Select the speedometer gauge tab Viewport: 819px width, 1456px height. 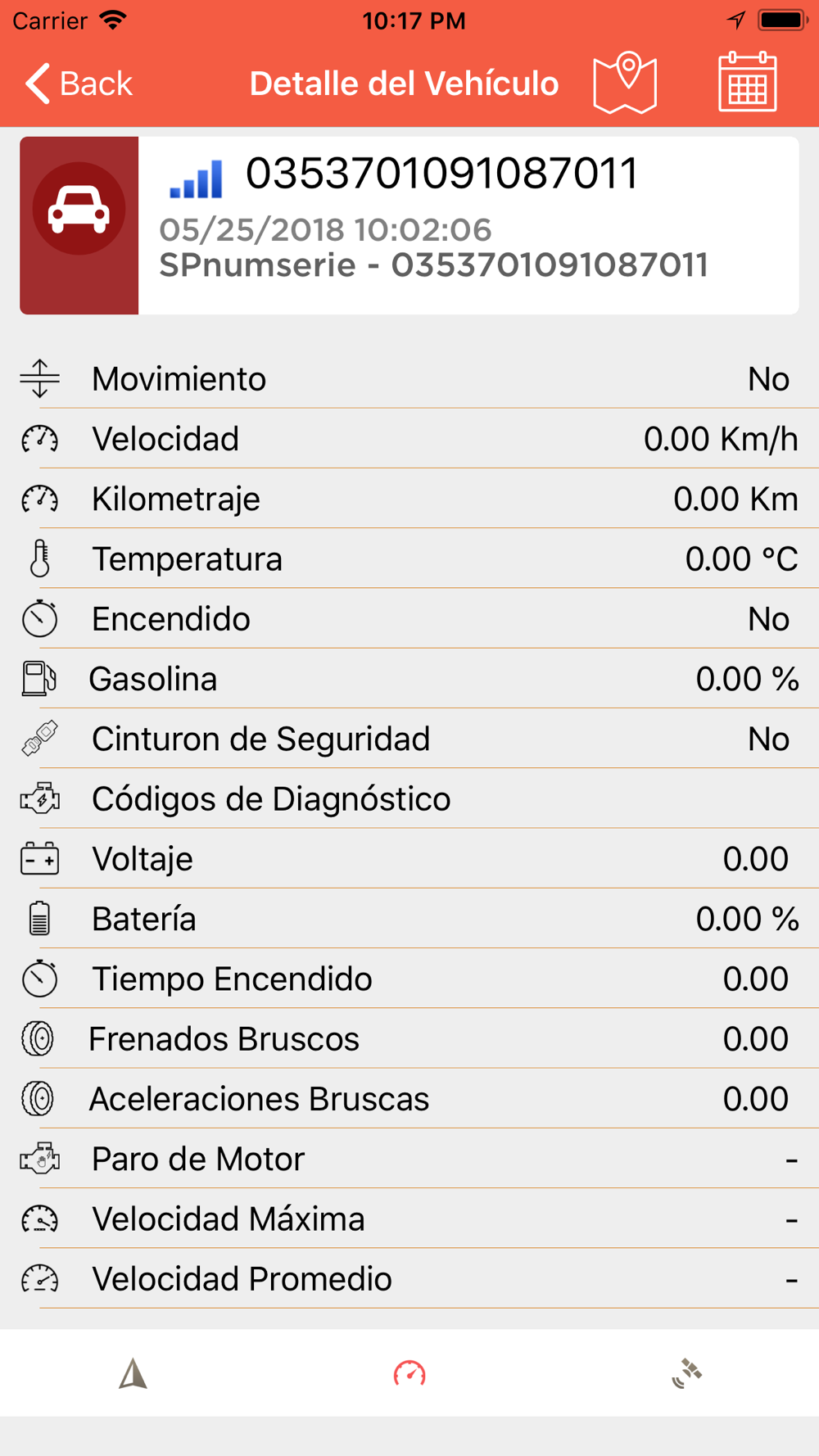point(409,1373)
